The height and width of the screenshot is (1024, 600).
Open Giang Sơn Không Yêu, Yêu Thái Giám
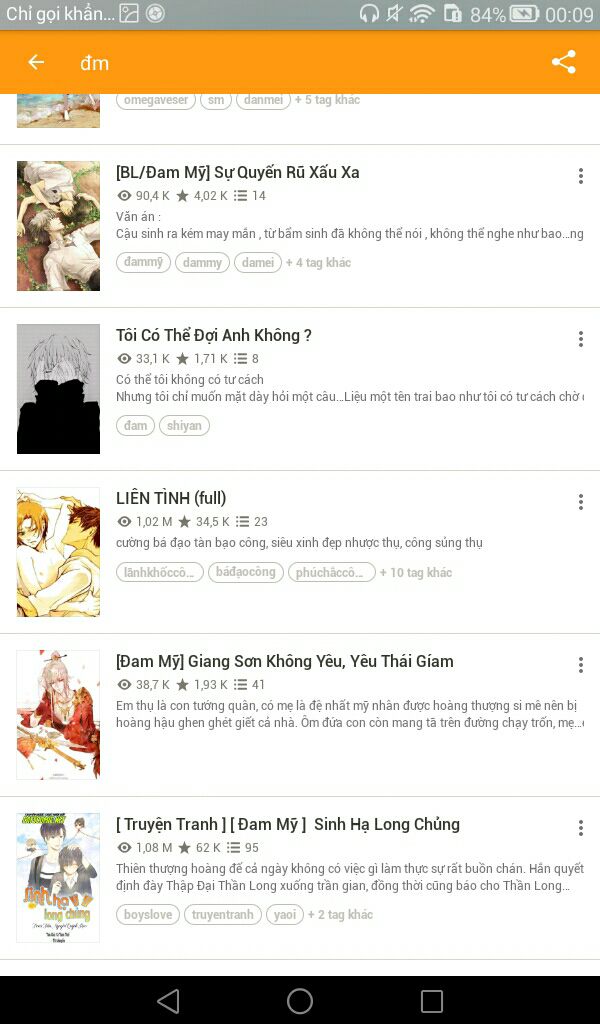(x=285, y=662)
